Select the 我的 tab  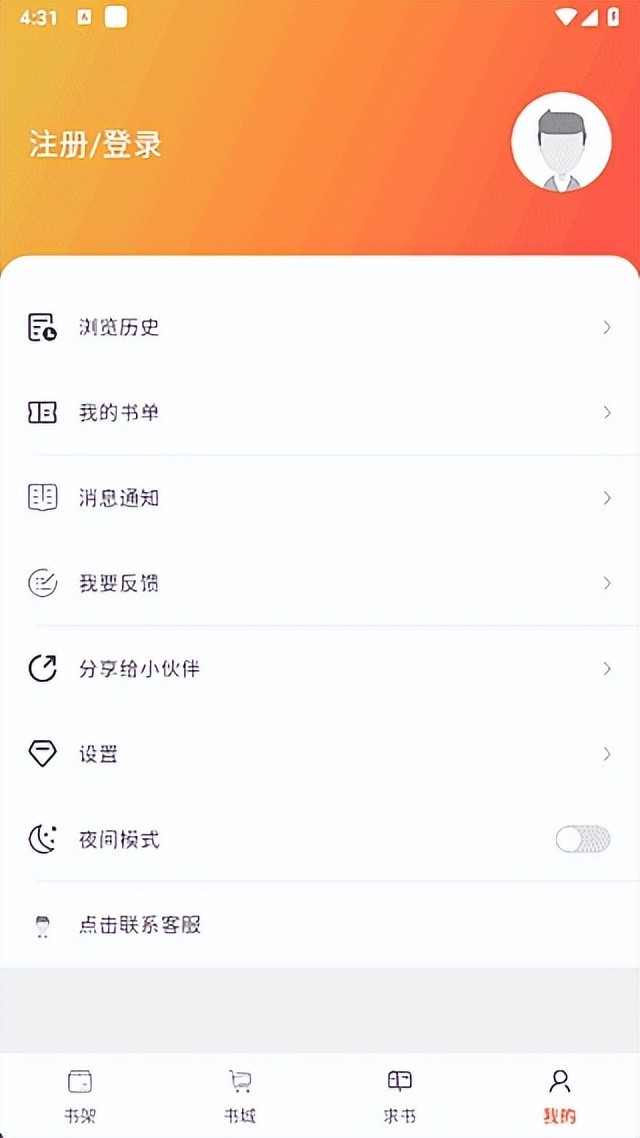(x=560, y=1095)
